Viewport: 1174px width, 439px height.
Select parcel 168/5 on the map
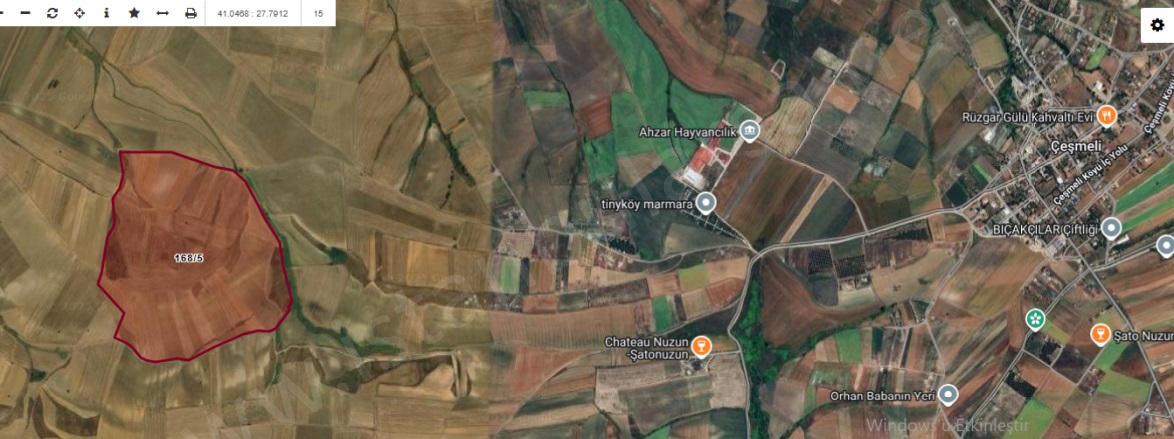(190, 257)
